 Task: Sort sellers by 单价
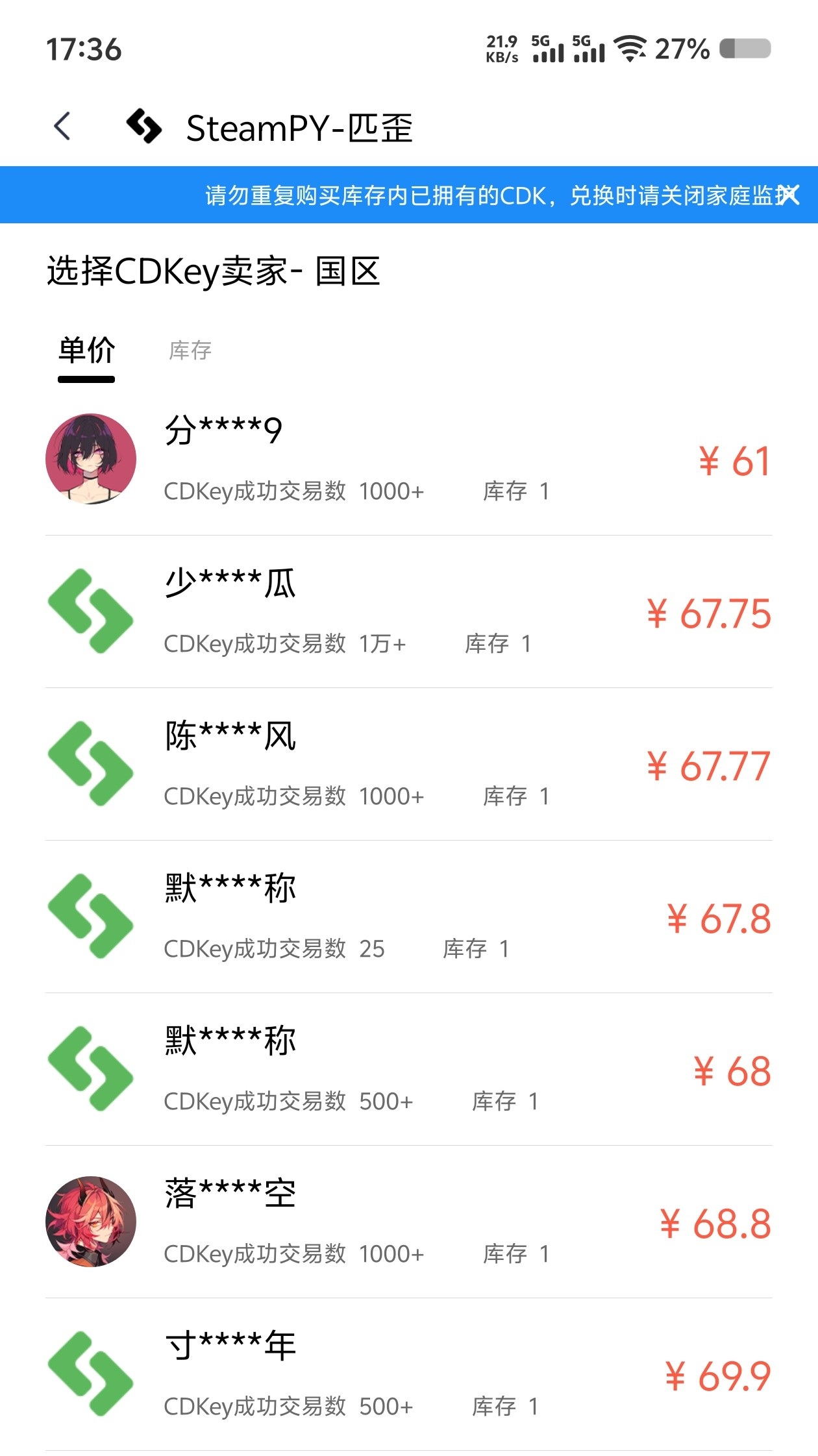click(86, 351)
